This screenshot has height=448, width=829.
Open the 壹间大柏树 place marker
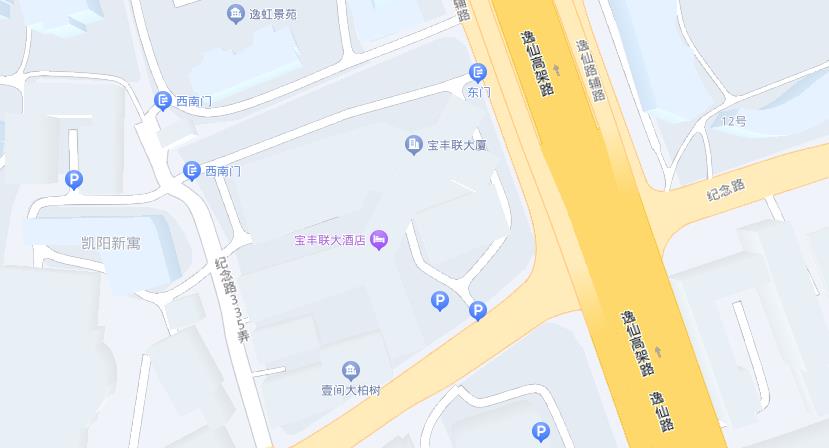[350, 371]
